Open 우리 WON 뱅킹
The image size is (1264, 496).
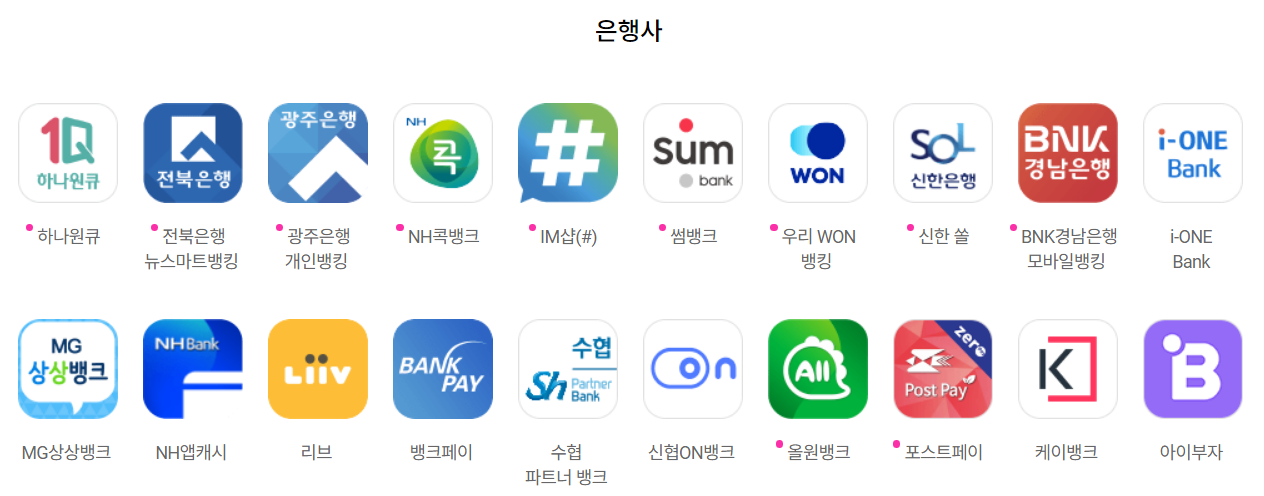818,153
